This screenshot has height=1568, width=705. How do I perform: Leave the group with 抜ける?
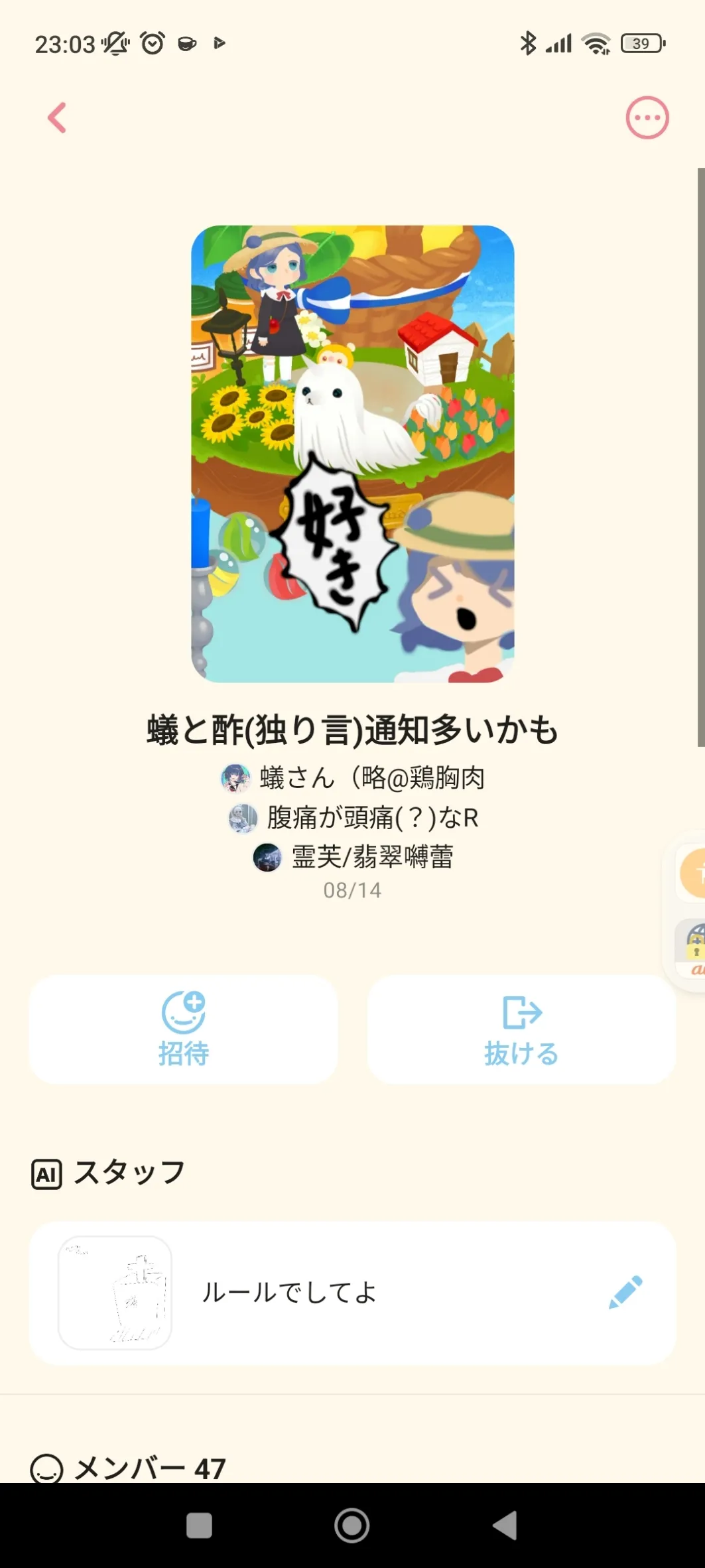[x=521, y=1029]
